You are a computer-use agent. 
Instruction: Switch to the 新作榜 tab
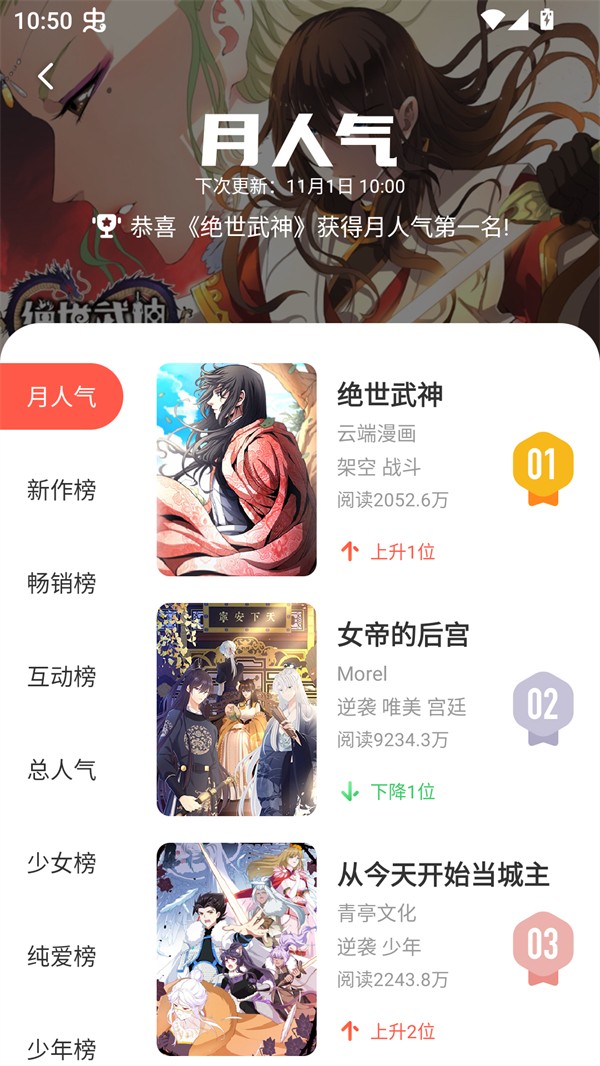(x=61, y=490)
